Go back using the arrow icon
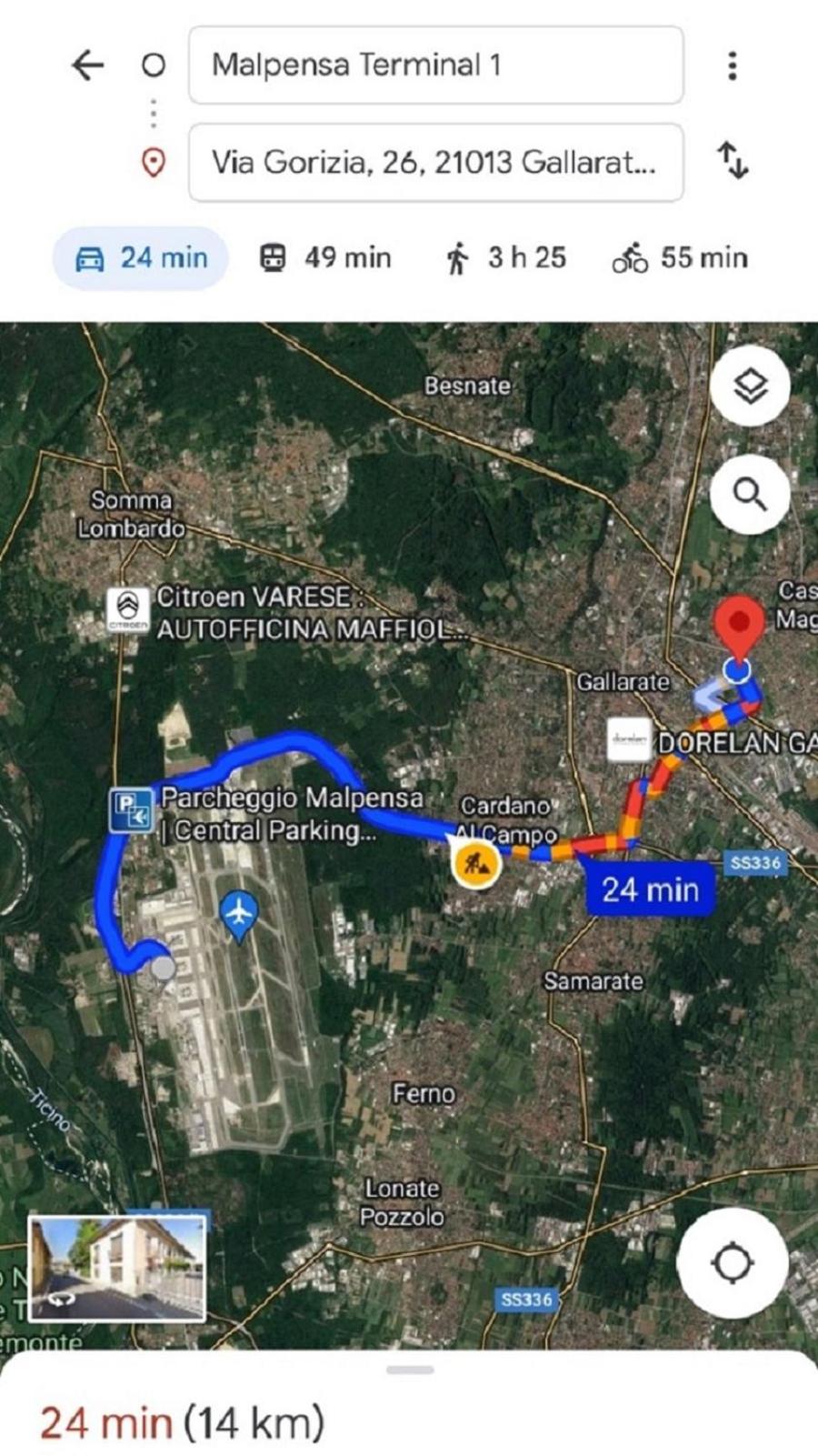The image size is (818, 1456). coord(87,65)
